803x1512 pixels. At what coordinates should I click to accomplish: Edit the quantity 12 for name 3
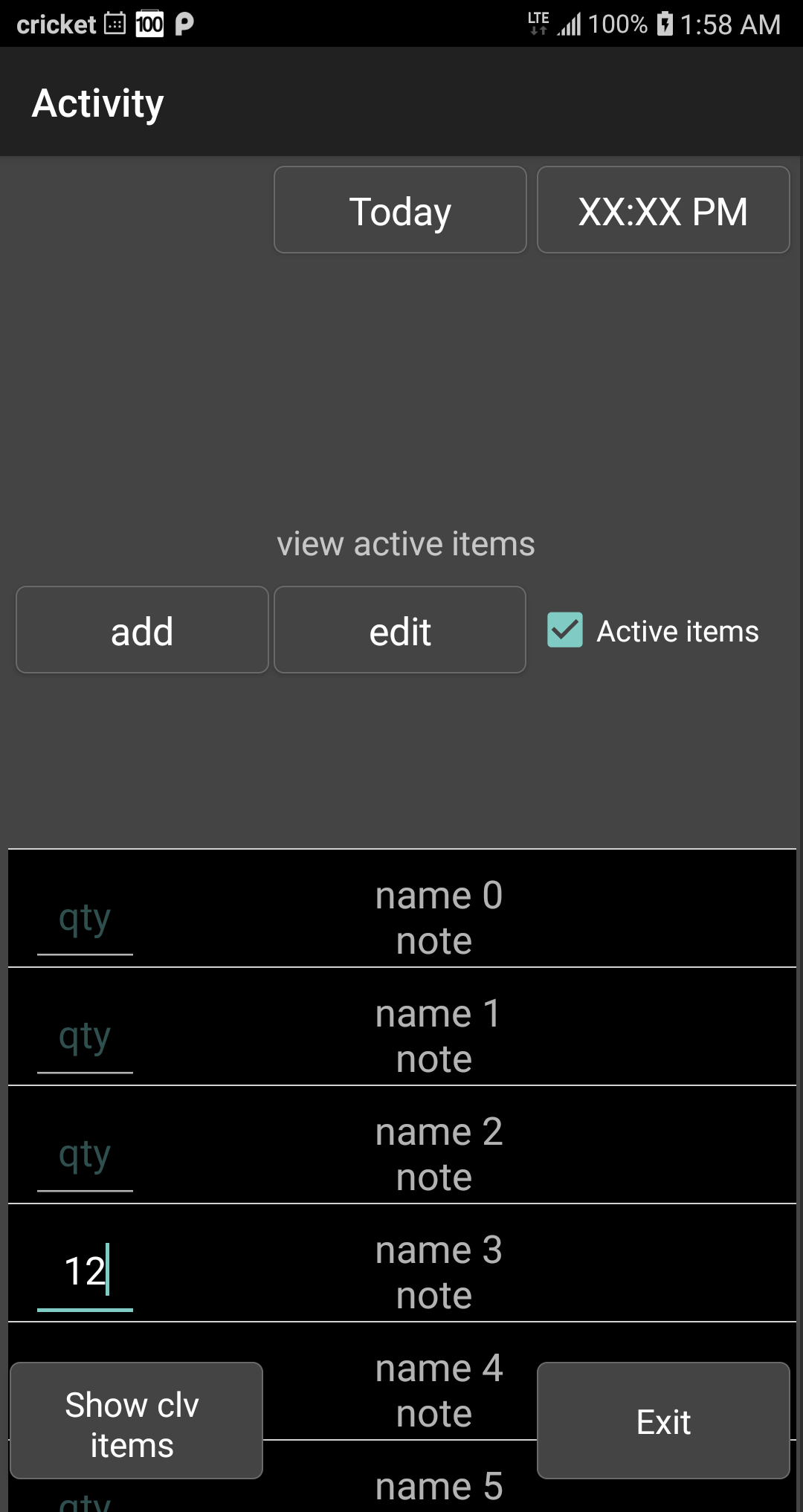coord(85,1273)
